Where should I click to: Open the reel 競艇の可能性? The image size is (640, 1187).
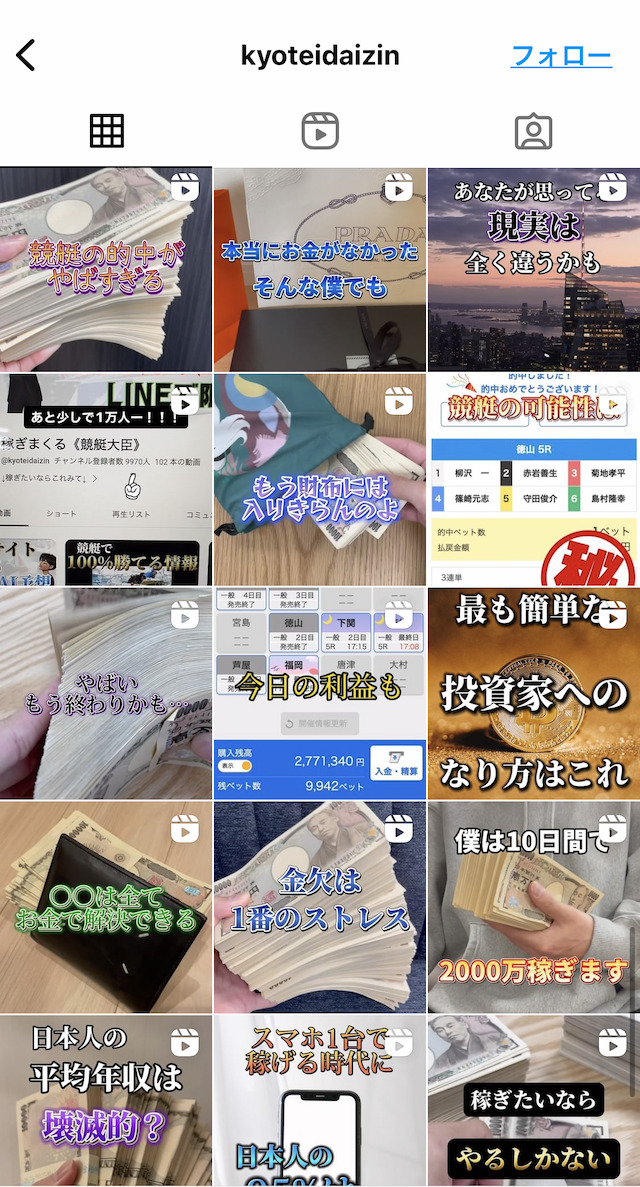534,480
